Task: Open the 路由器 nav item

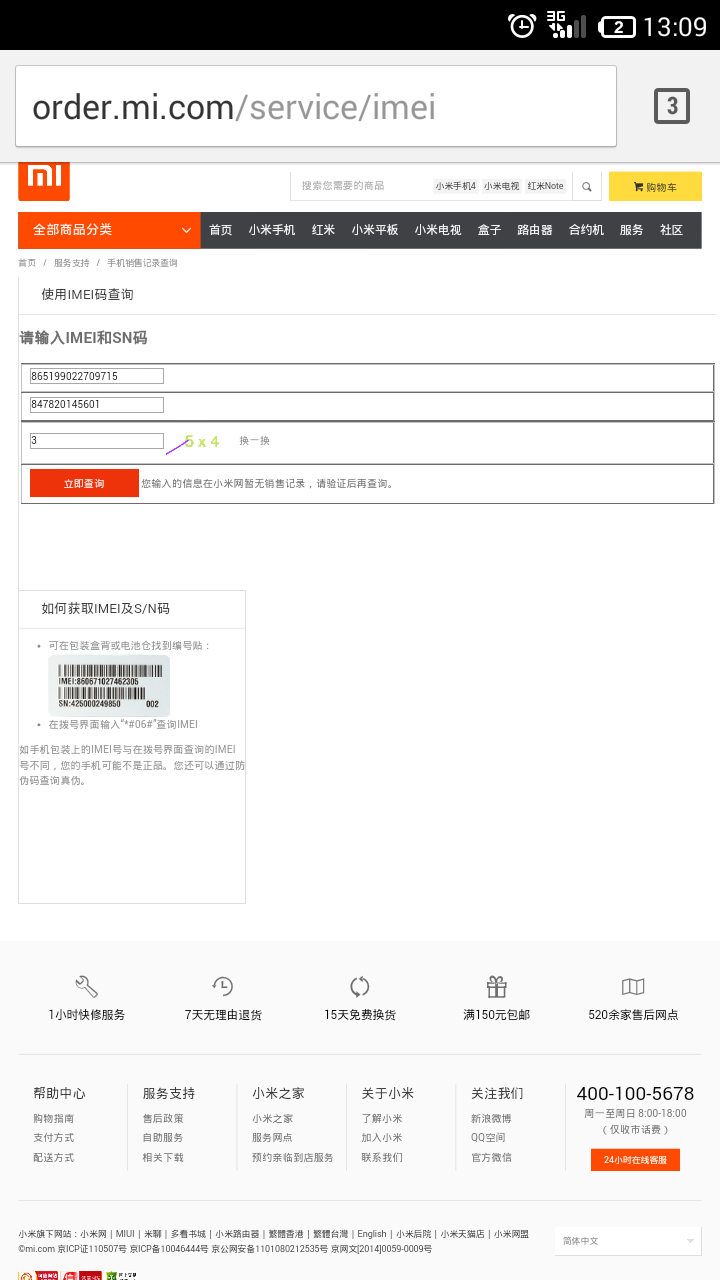Action: [x=535, y=230]
